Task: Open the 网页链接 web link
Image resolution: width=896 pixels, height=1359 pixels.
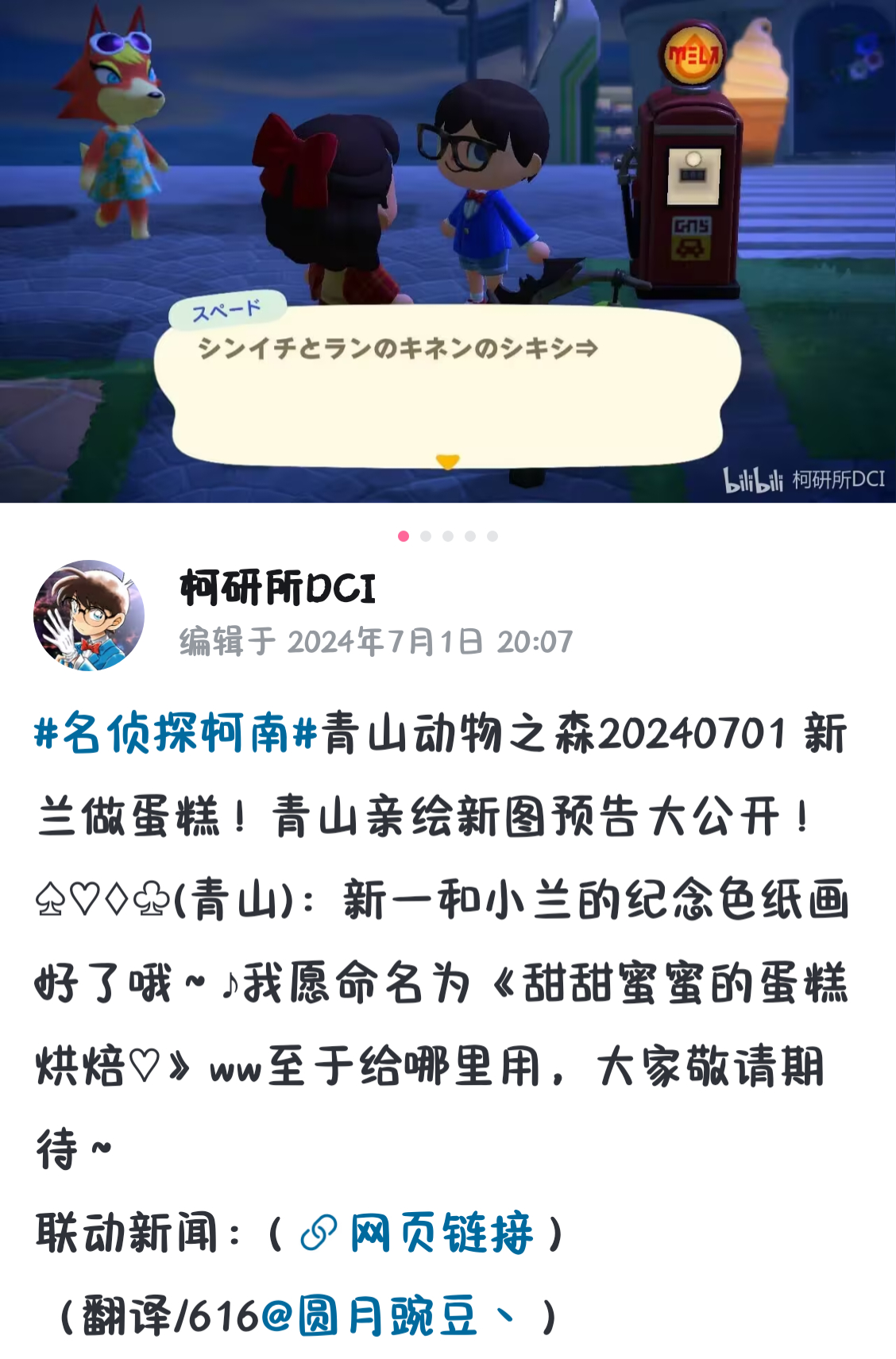Action: (x=418, y=1234)
